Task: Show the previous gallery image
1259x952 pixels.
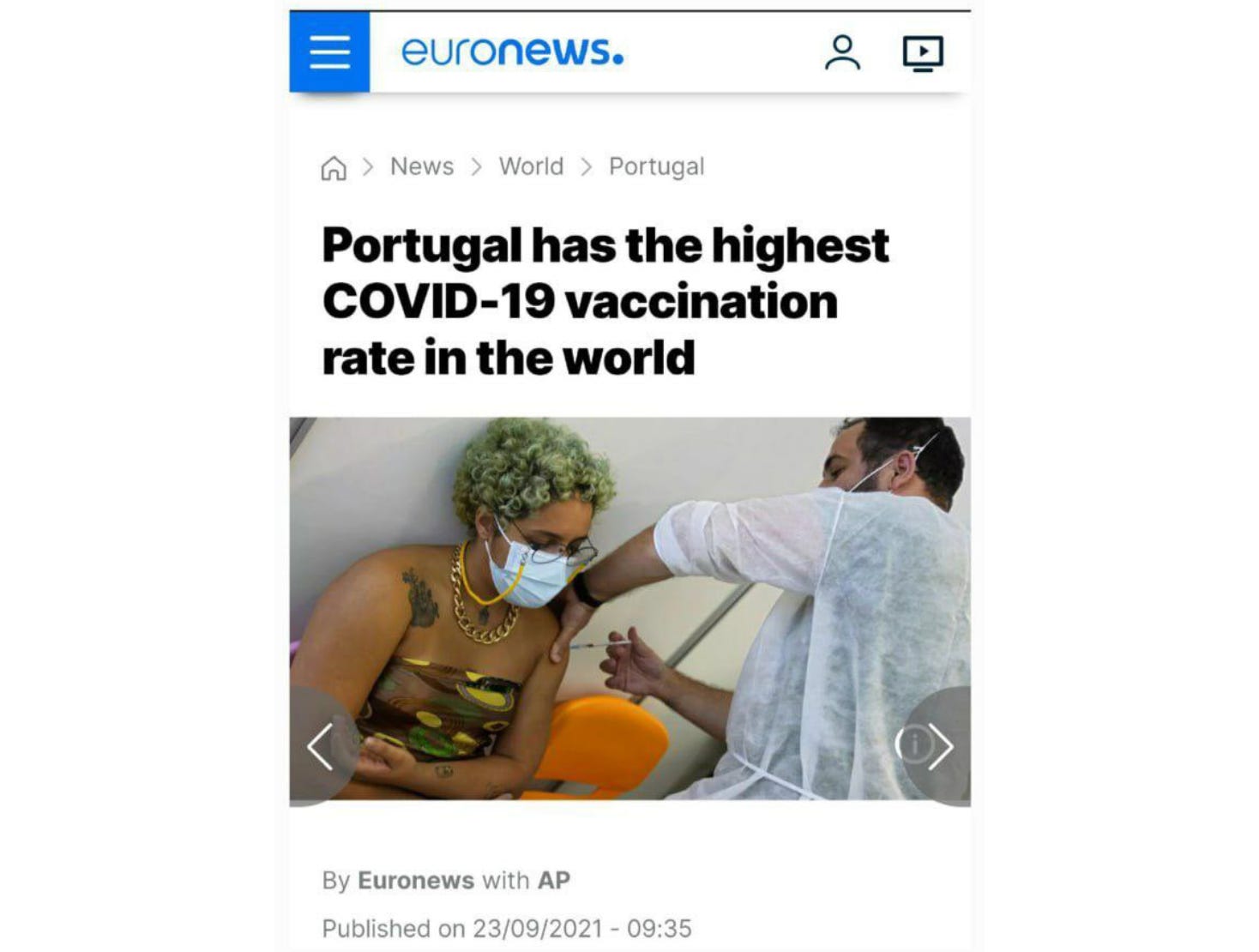Action: [x=320, y=746]
